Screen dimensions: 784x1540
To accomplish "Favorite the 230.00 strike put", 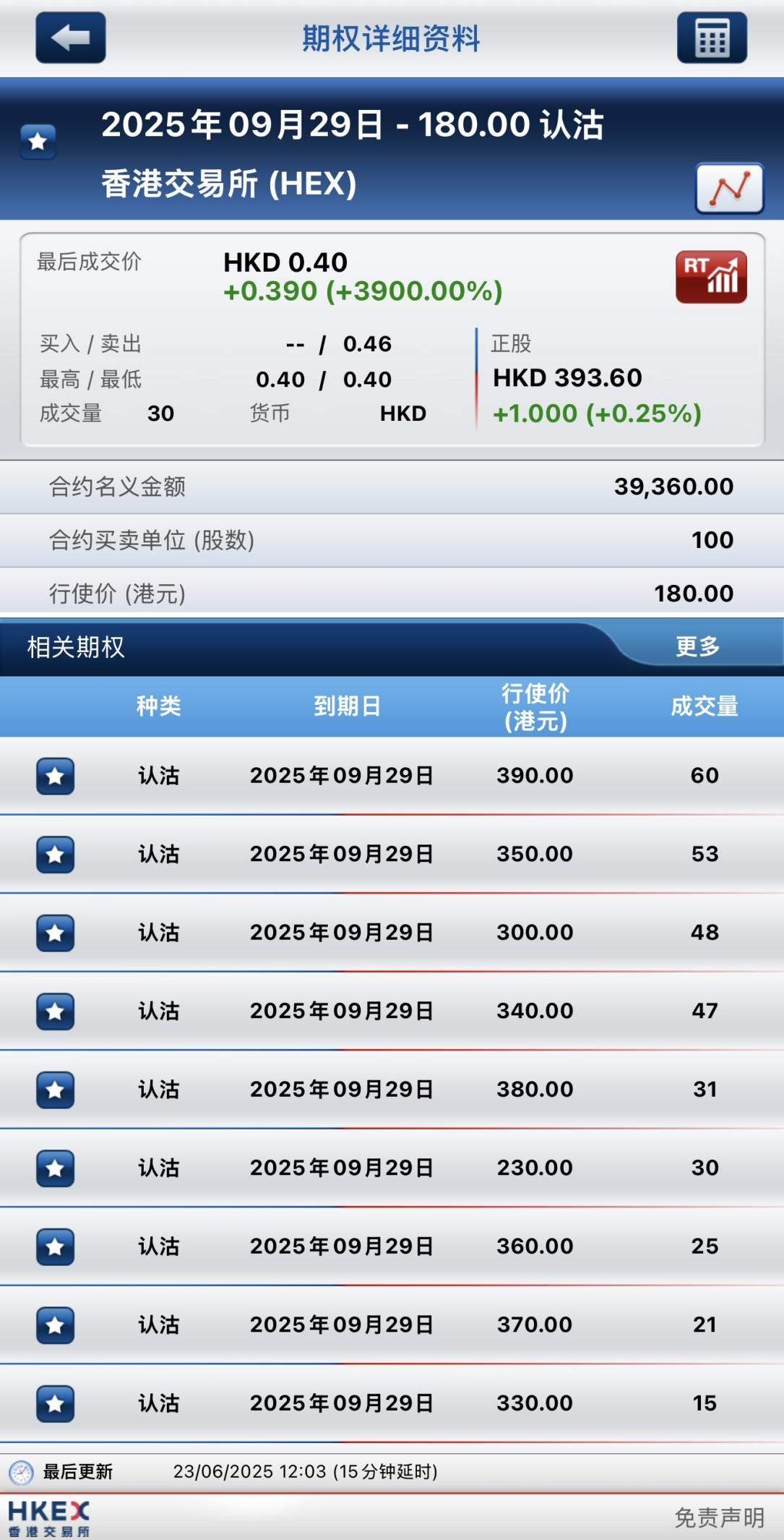I will [x=56, y=1168].
